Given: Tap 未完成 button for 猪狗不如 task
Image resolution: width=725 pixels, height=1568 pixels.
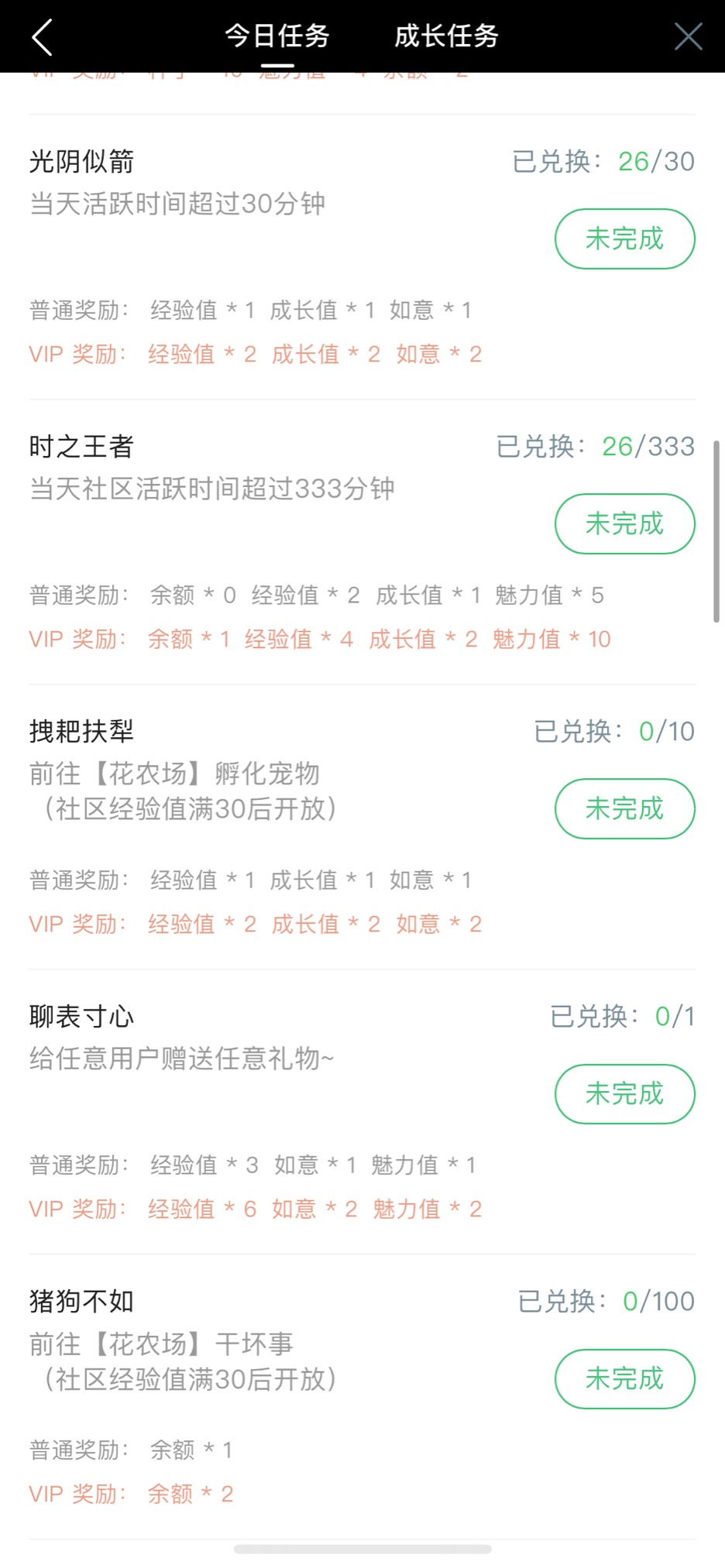Looking at the screenshot, I should [624, 1379].
